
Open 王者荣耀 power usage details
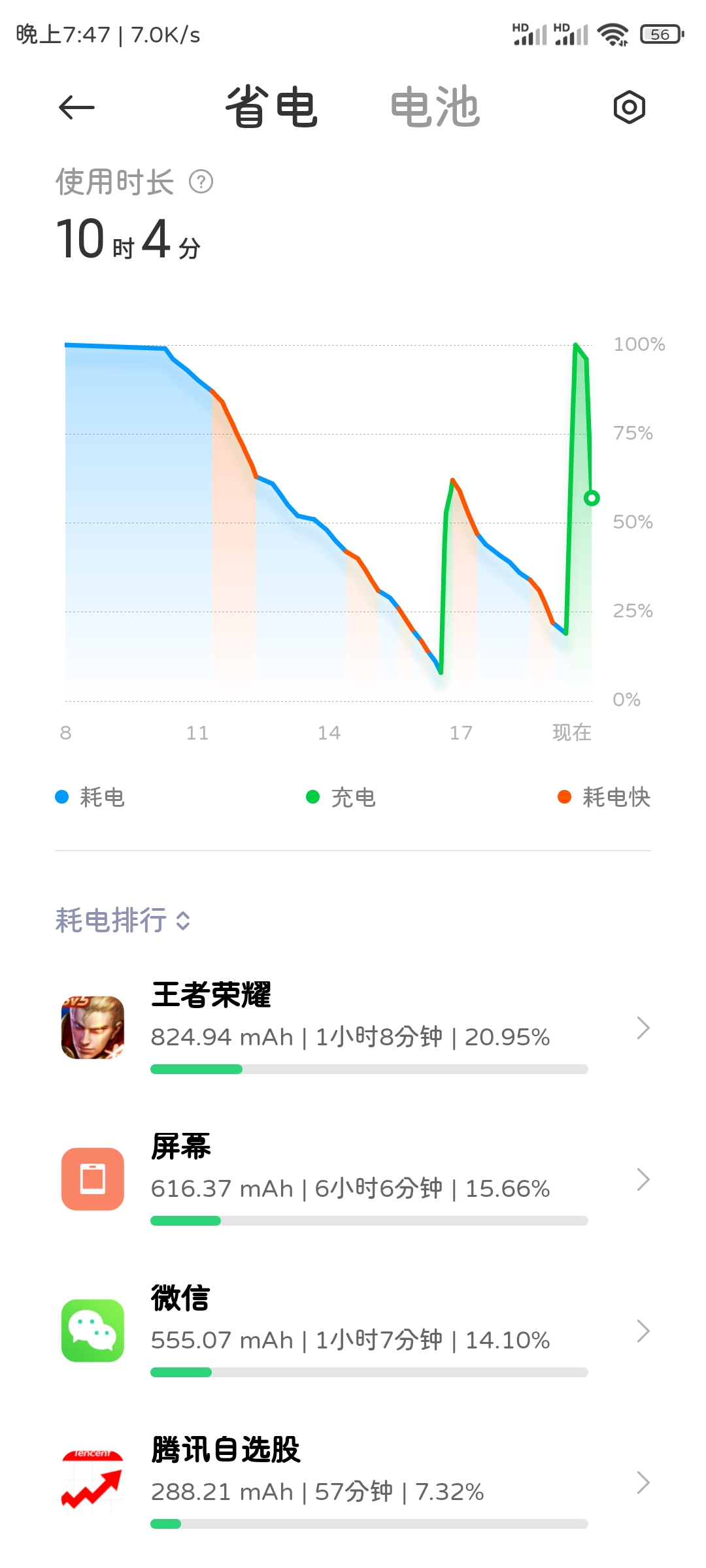353,1028
